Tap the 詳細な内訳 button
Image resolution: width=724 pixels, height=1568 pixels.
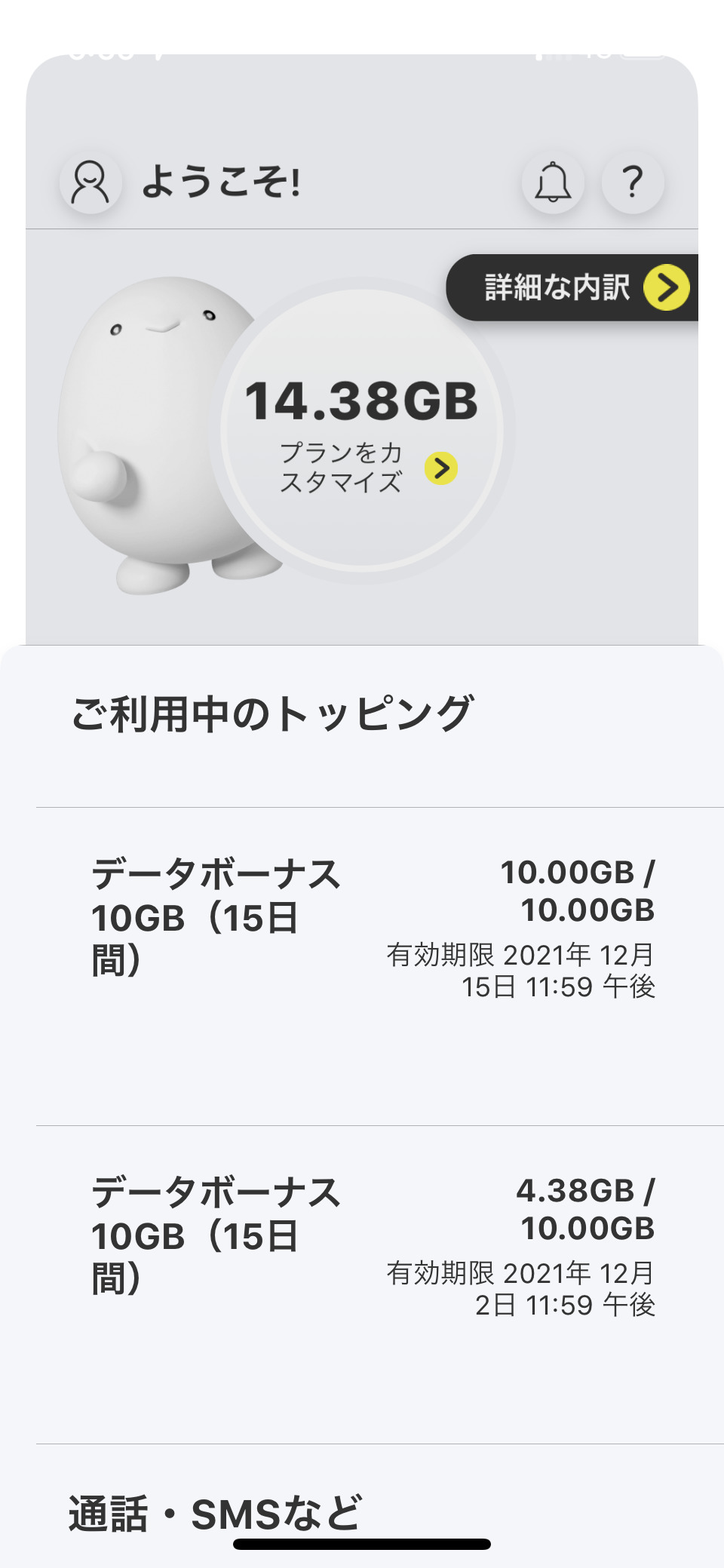coord(573,287)
